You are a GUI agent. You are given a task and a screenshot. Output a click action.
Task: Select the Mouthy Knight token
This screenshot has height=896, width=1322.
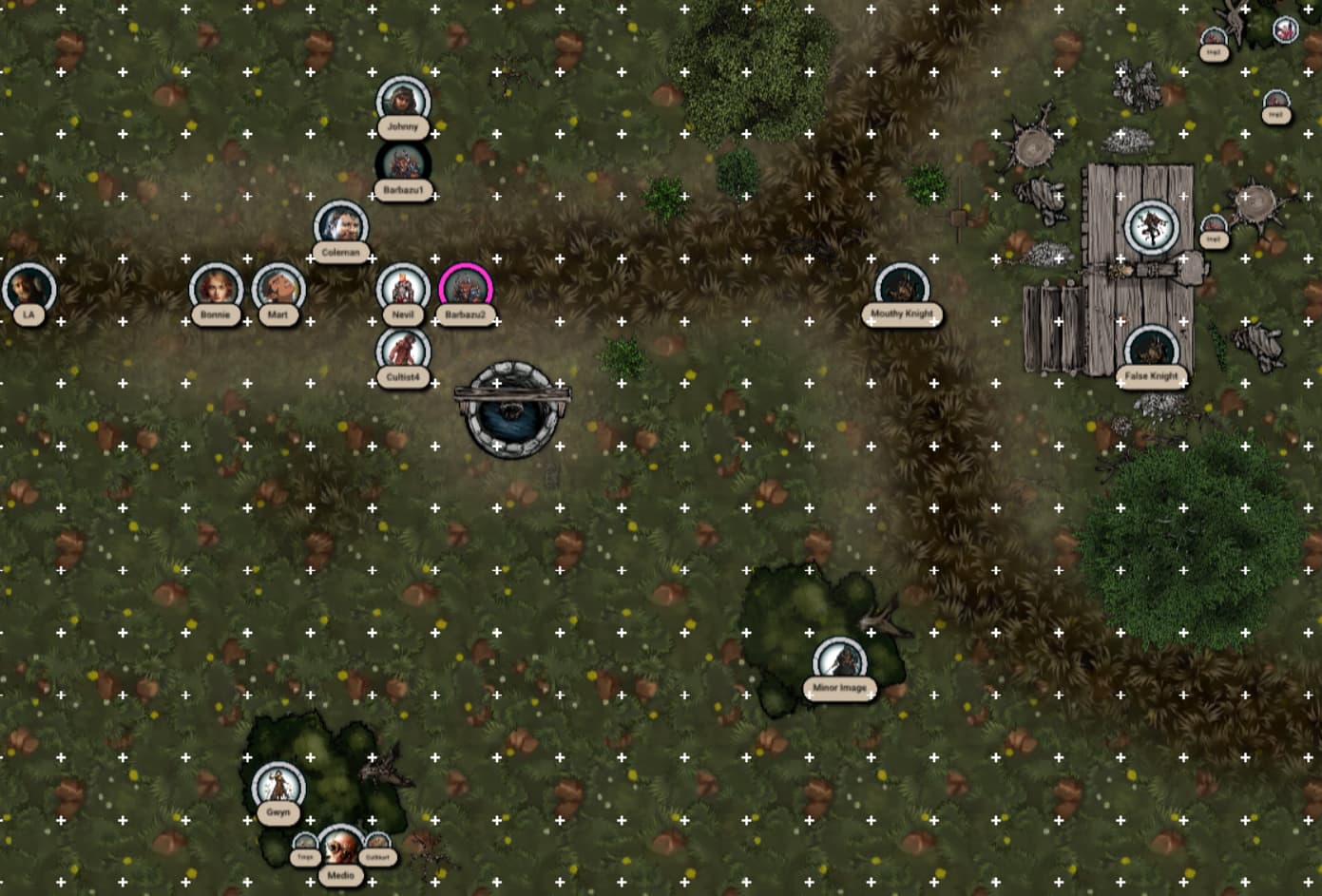[x=902, y=288]
